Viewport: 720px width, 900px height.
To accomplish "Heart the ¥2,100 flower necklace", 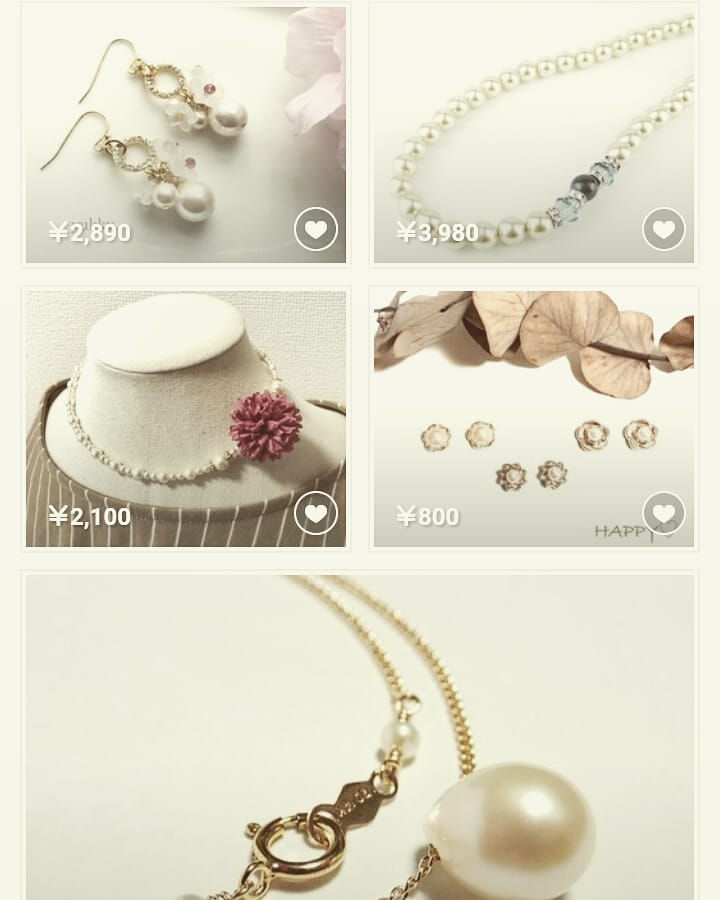I will [315, 514].
